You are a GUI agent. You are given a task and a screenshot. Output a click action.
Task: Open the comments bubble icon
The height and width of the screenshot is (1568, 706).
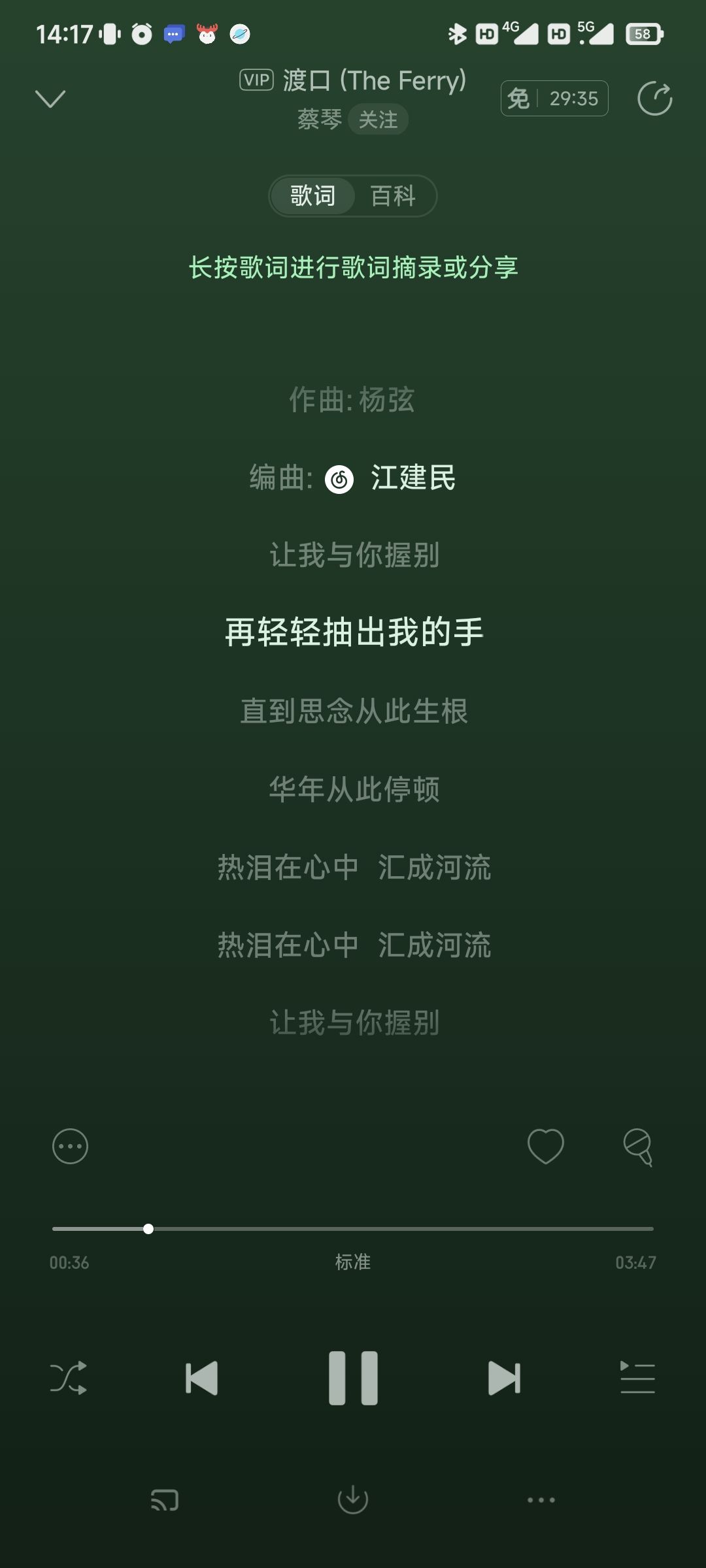click(638, 1147)
